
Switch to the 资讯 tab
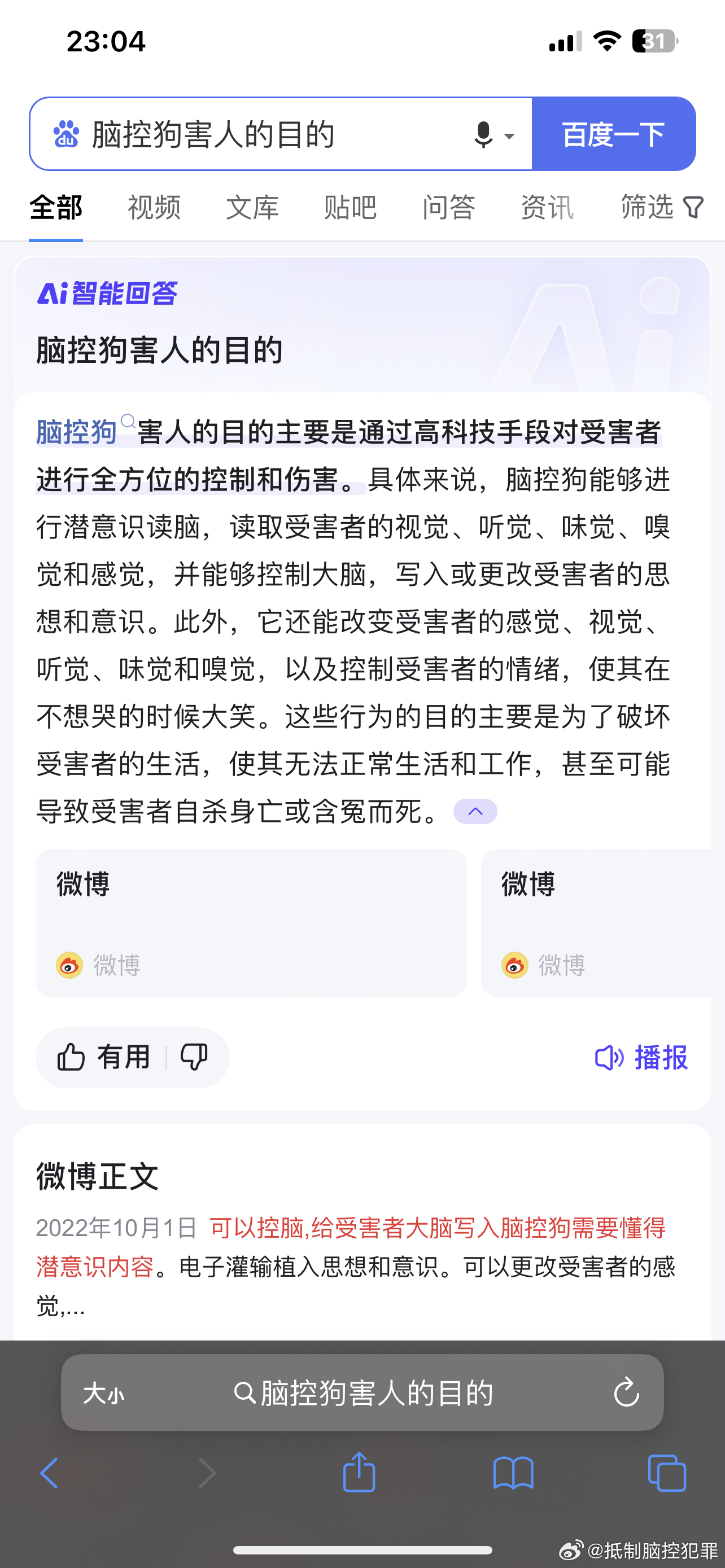(547, 208)
